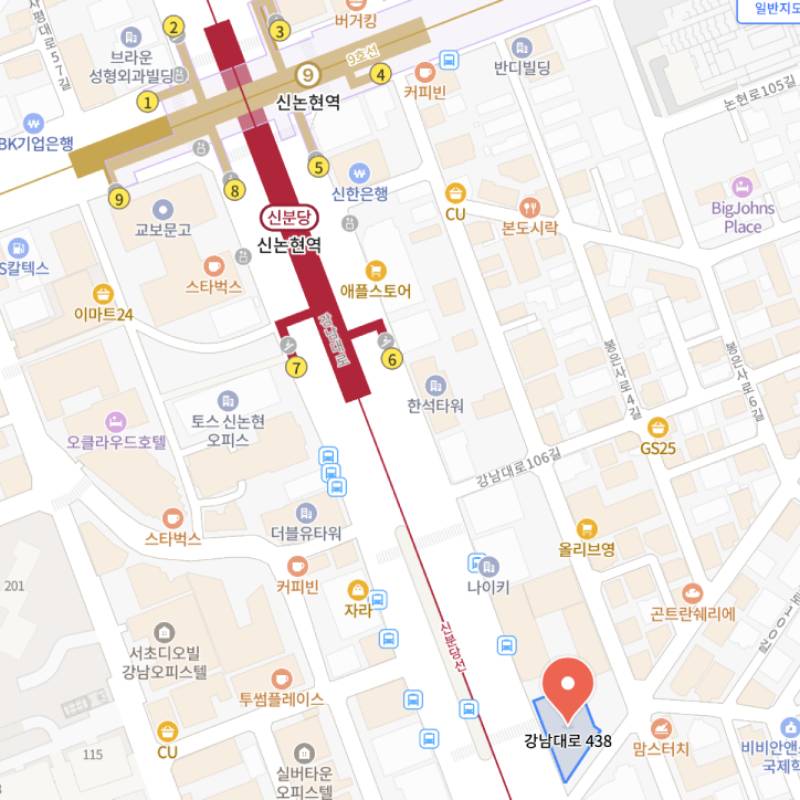Open the 올리브영 store marker

point(586,528)
